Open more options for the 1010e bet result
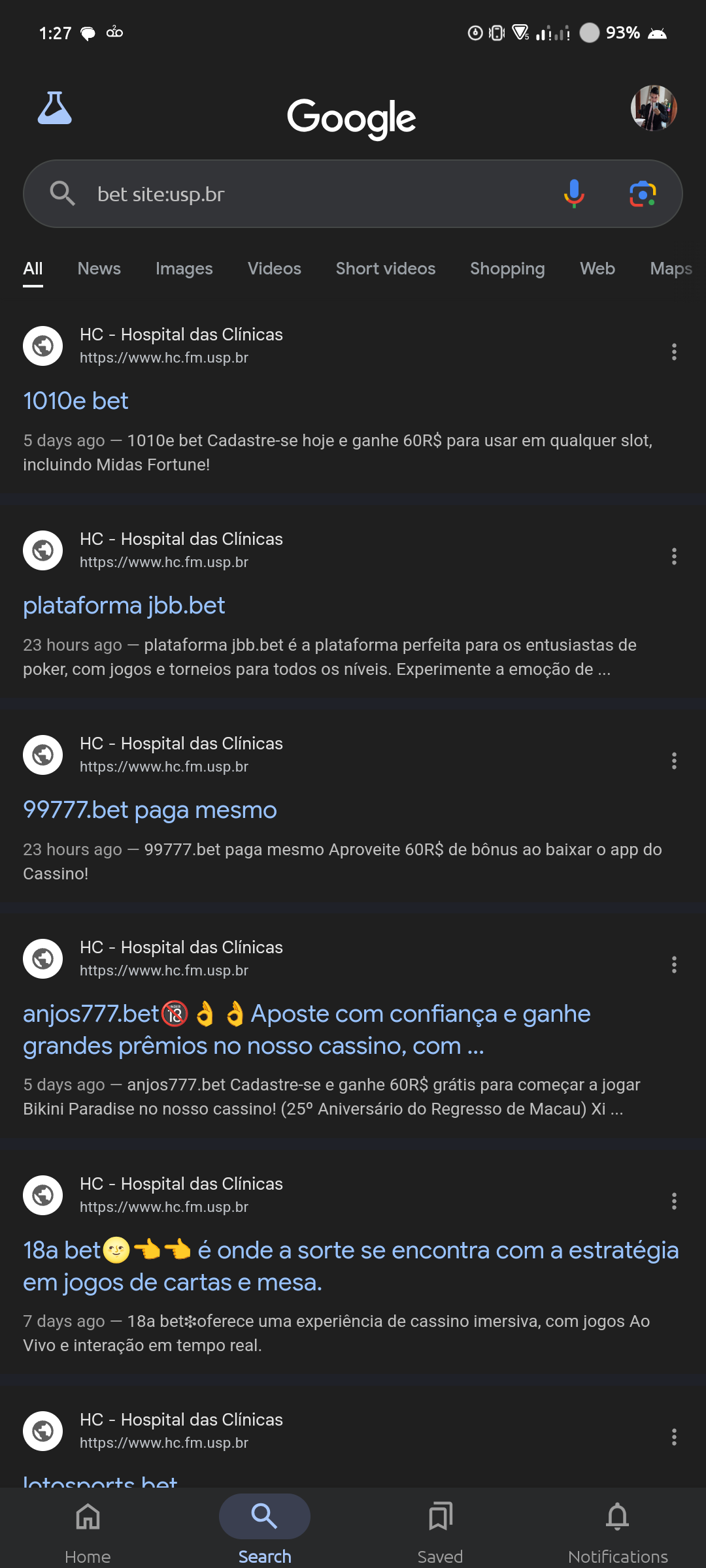706x1568 pixels. coord(674,352)
